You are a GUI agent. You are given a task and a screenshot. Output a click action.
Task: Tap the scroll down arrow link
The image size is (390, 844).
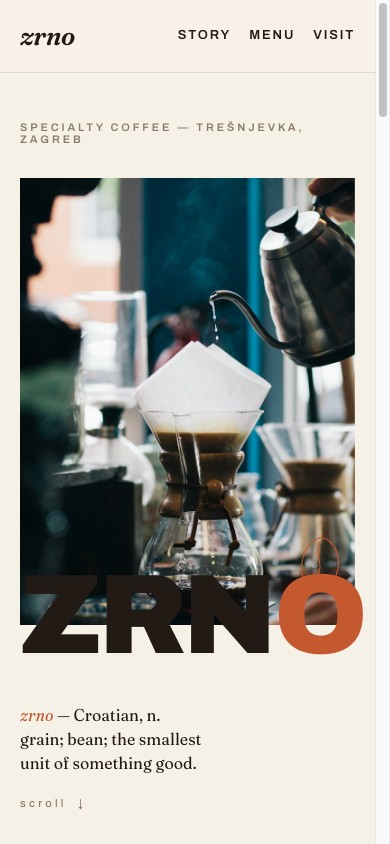[x=52, y=804]
